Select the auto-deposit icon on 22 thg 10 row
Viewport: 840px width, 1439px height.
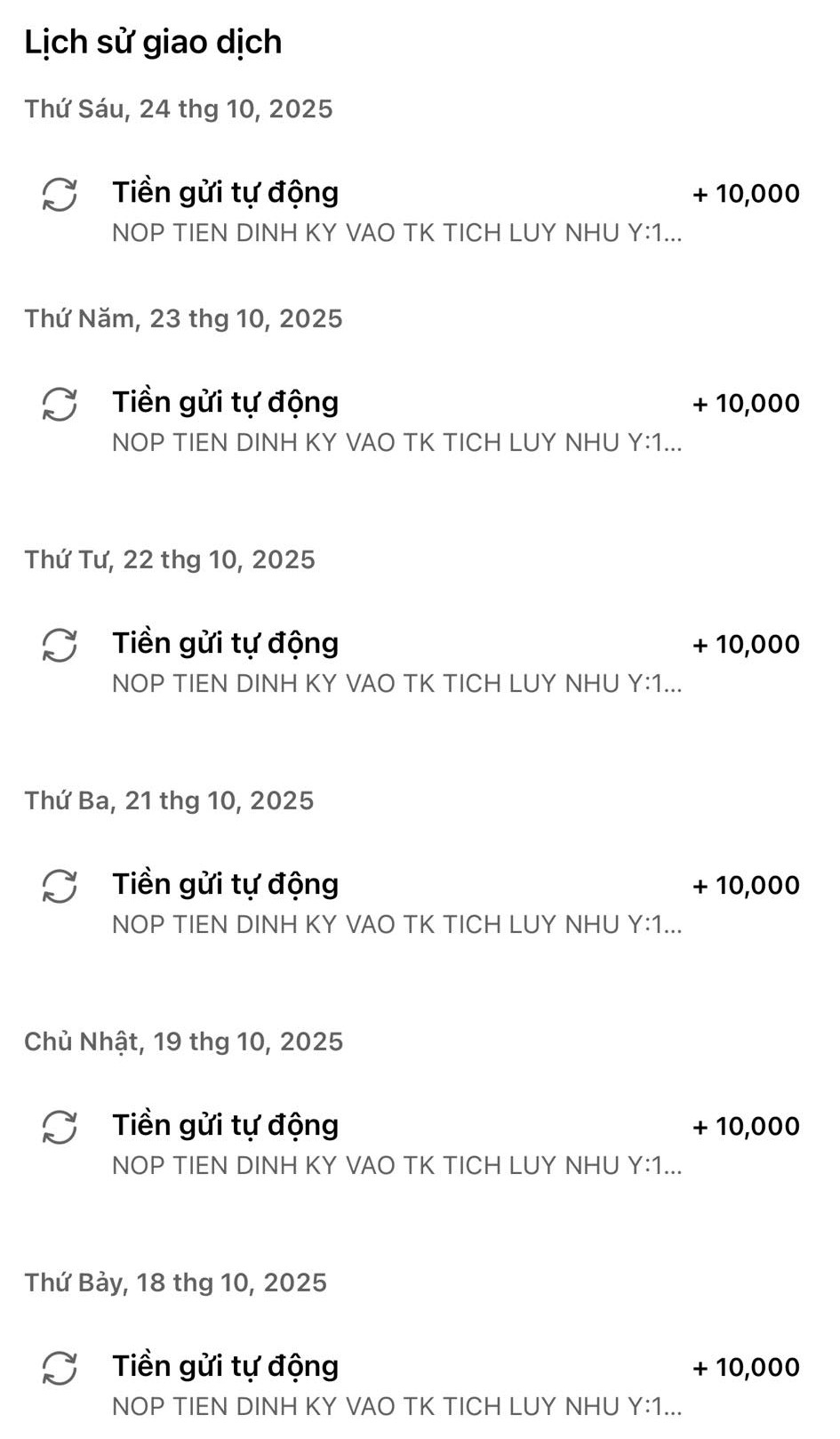(59, 648)
